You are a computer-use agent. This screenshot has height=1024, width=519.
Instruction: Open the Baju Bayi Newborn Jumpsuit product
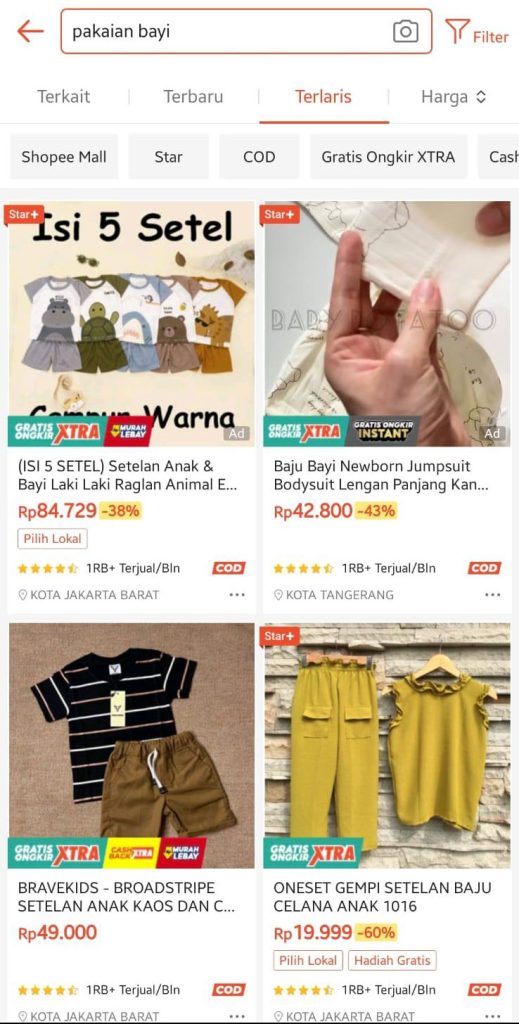387,407
